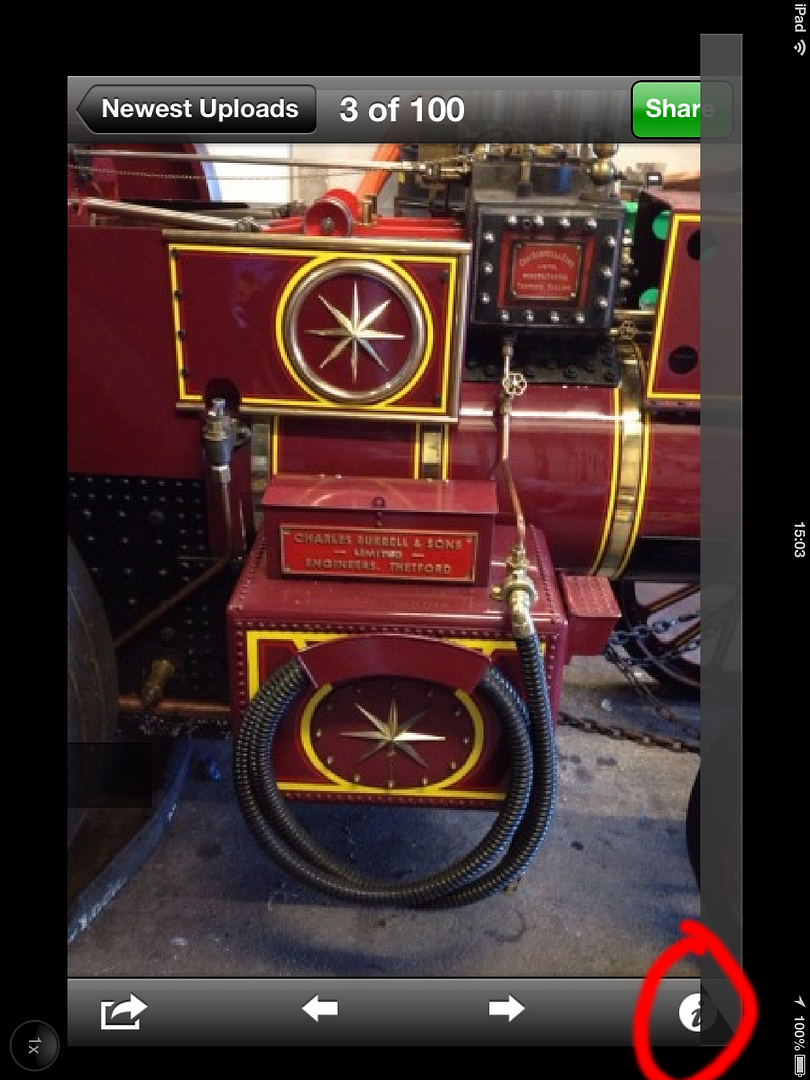This screenshot has width=810, height=1080.
Task: Open the share/export icon in the toolbar
Action: (x=123, y=1011)
